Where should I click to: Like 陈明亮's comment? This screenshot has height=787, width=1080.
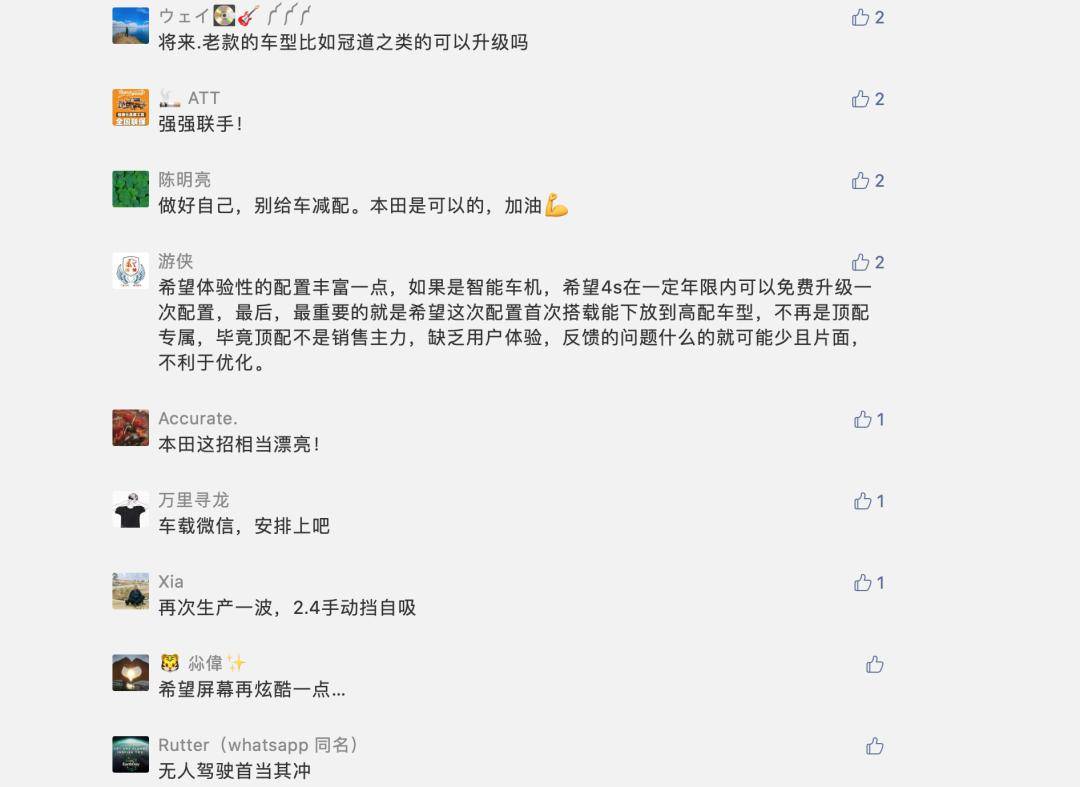[861, 181]
